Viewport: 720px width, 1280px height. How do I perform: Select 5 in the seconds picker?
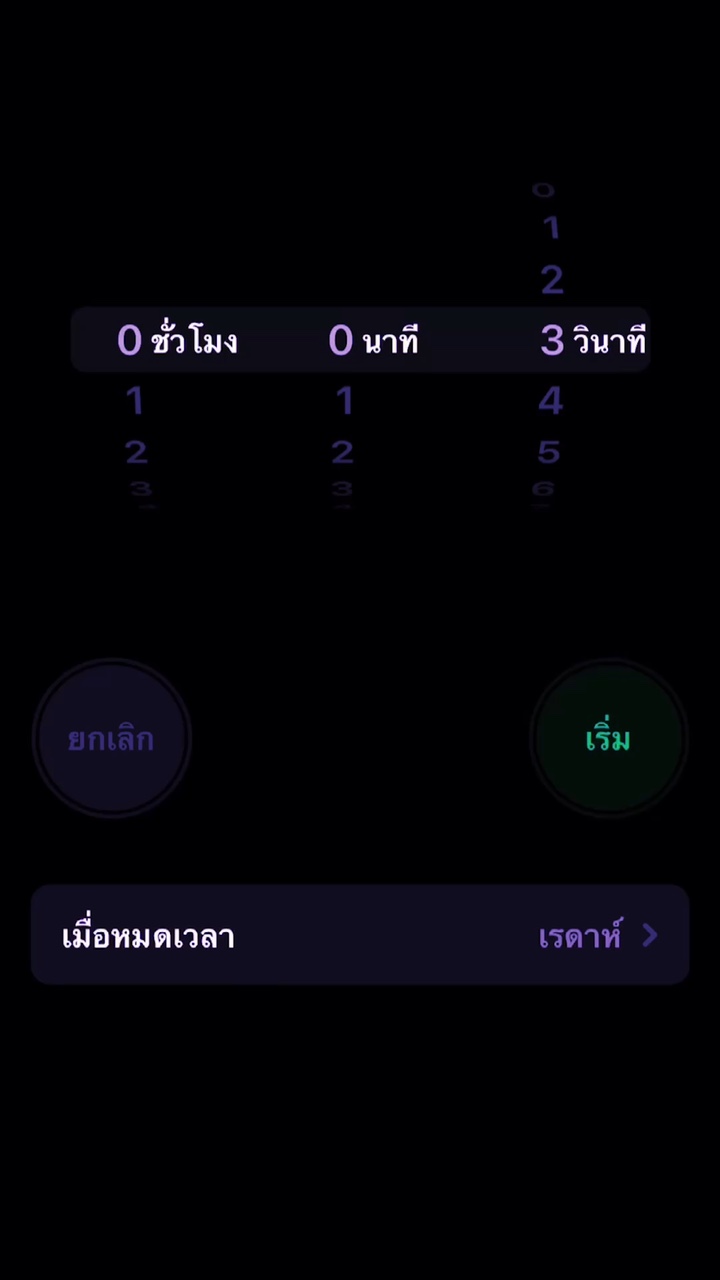(548, 452)
